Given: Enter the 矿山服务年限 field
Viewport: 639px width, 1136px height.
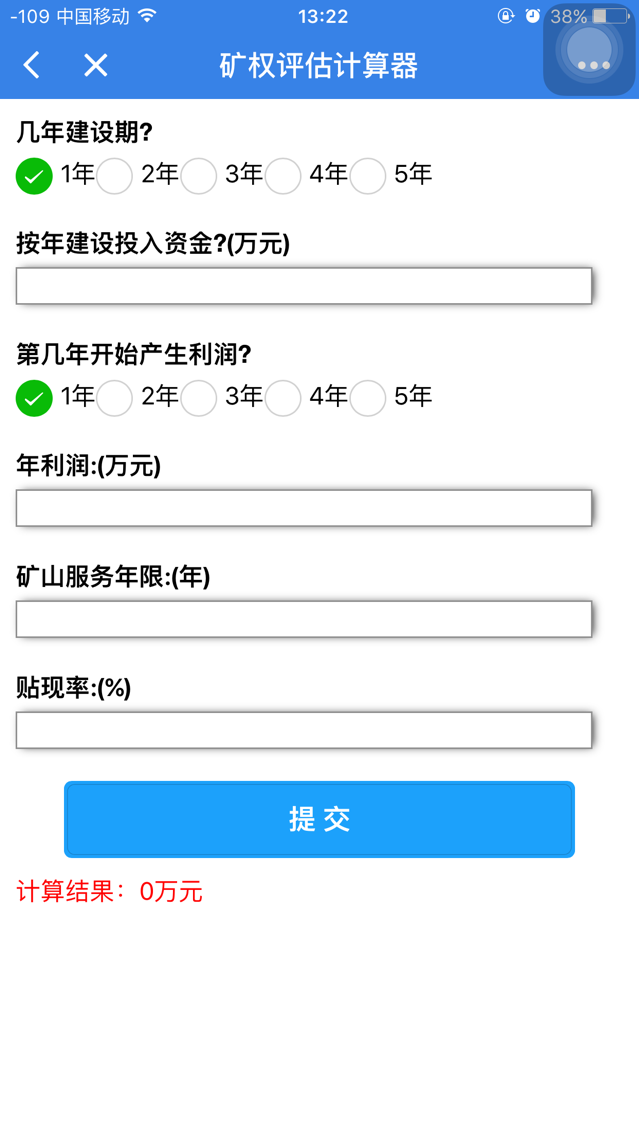Looking at the screenshot, I should pyautogui.click(x=304, y=619).
